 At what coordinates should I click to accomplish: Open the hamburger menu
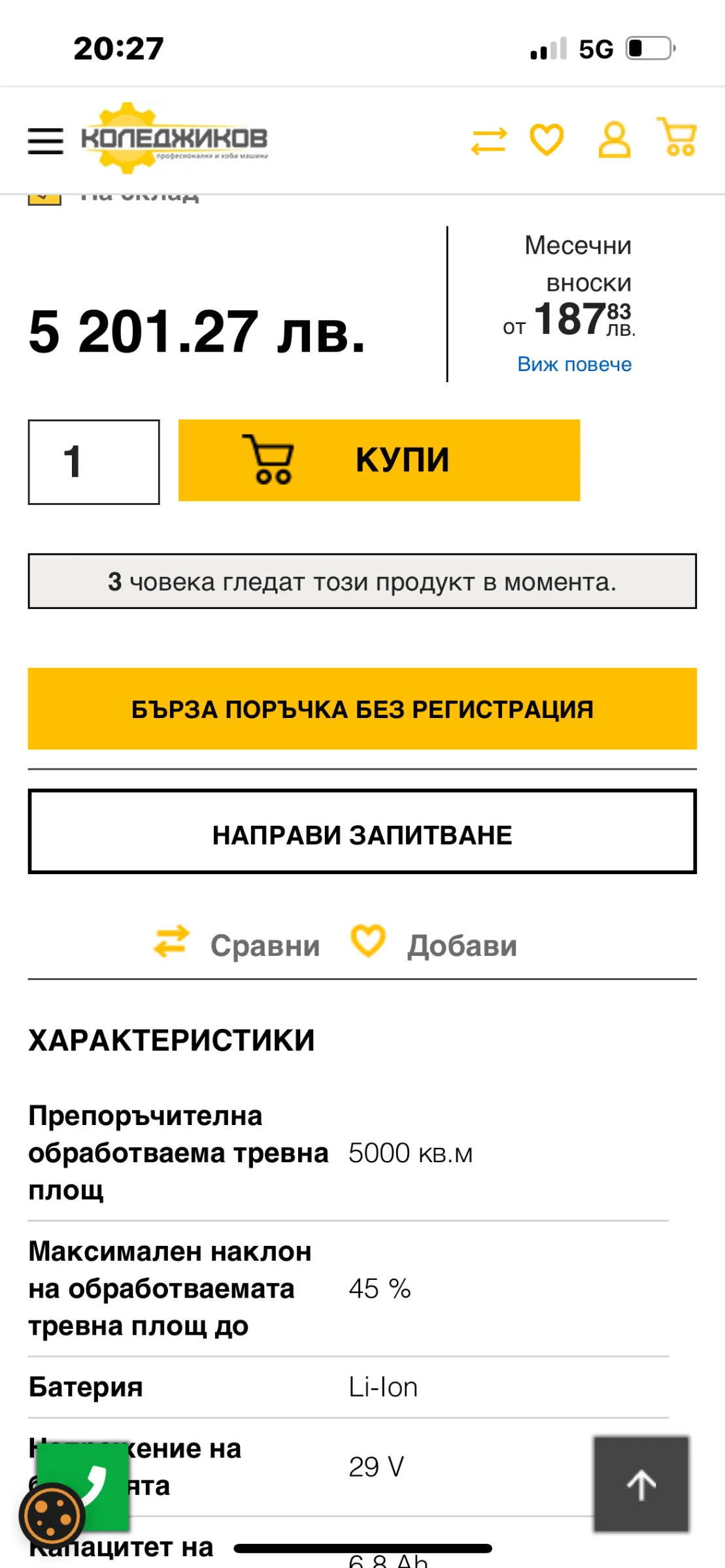(x=45, y=140)
